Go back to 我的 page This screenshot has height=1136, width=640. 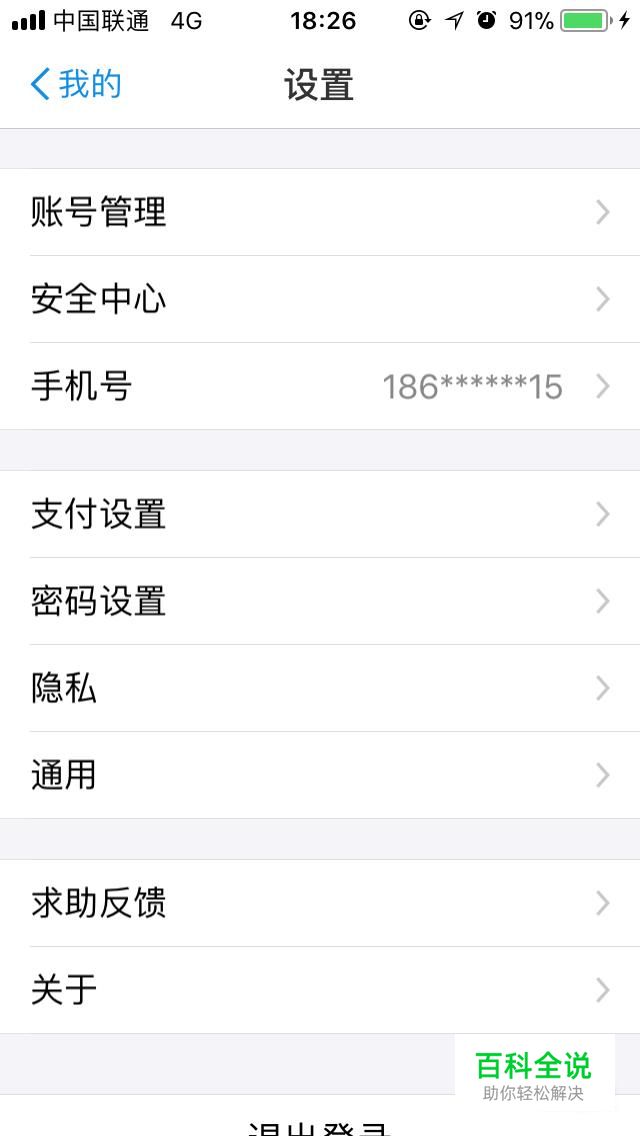75,85
